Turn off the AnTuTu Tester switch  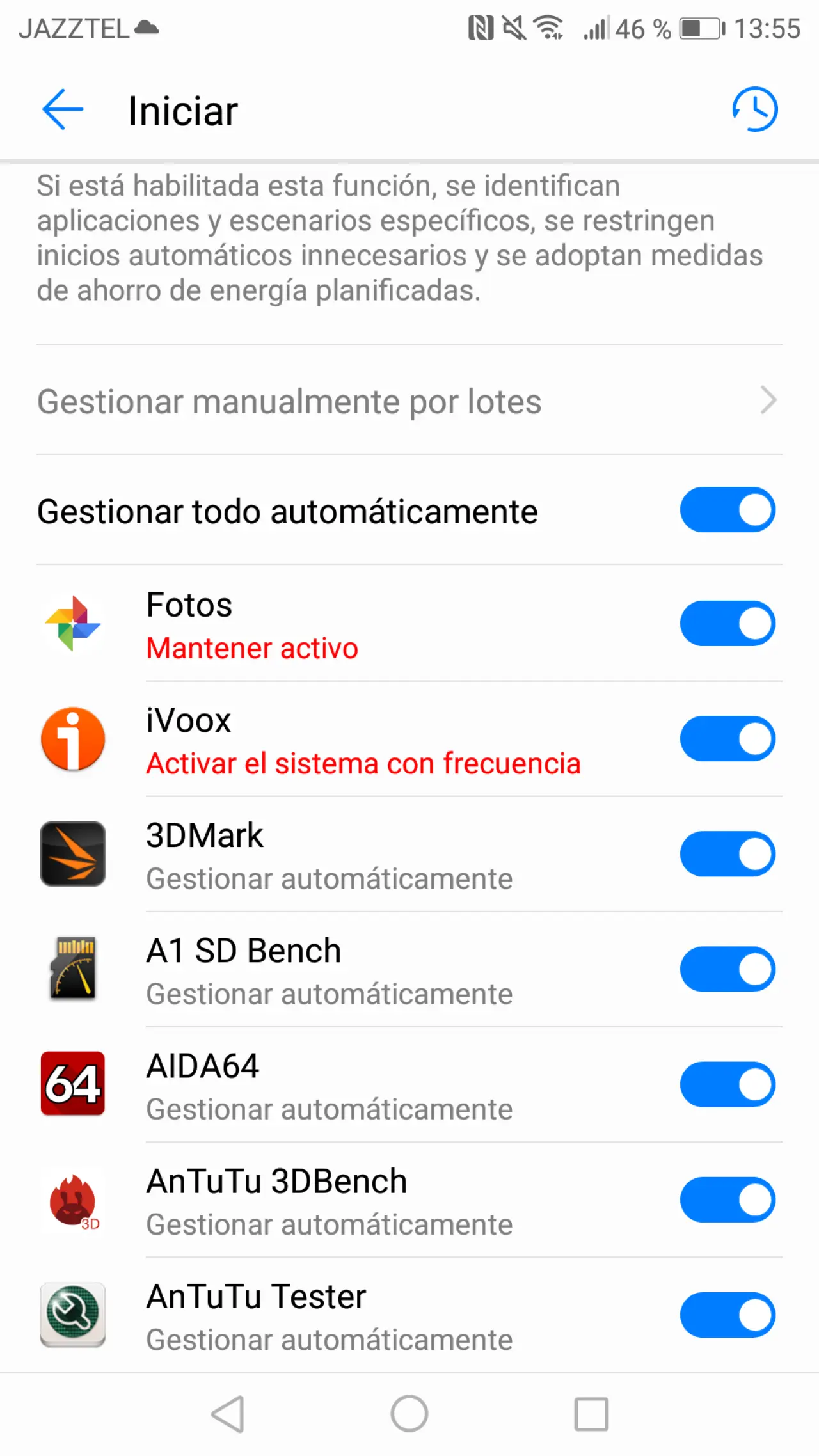(728, 1315)
